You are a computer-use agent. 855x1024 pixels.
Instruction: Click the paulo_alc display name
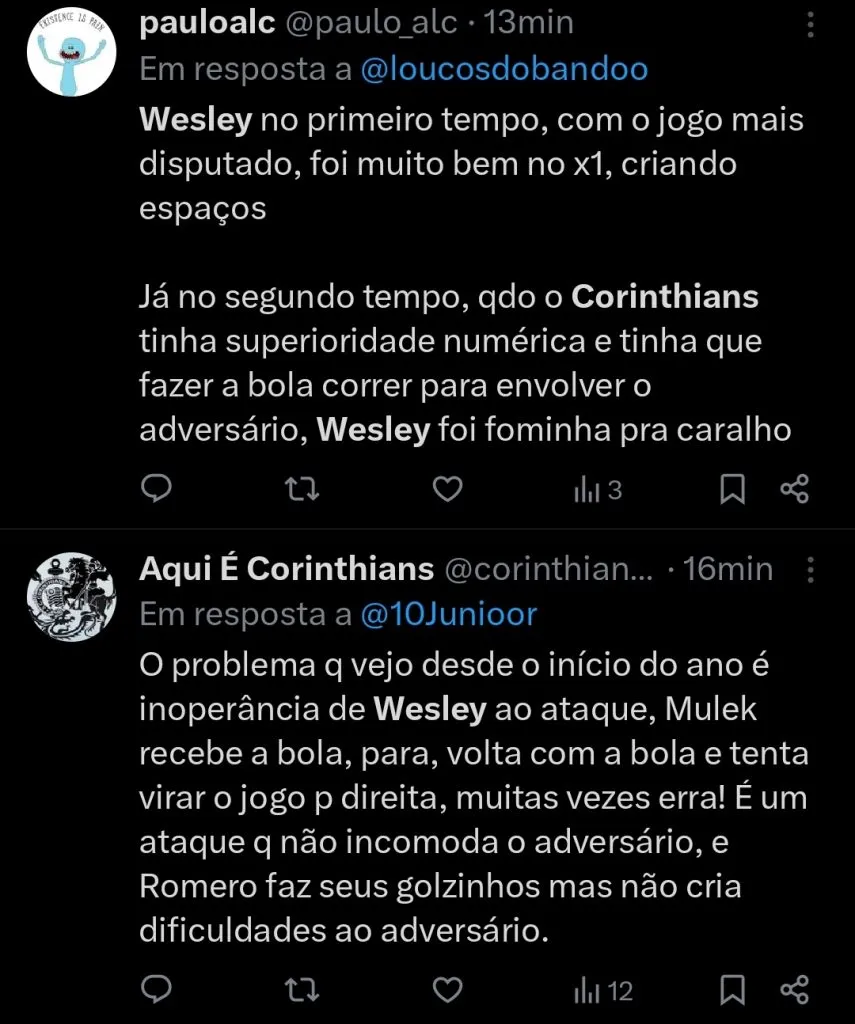[x=206, y=21]
